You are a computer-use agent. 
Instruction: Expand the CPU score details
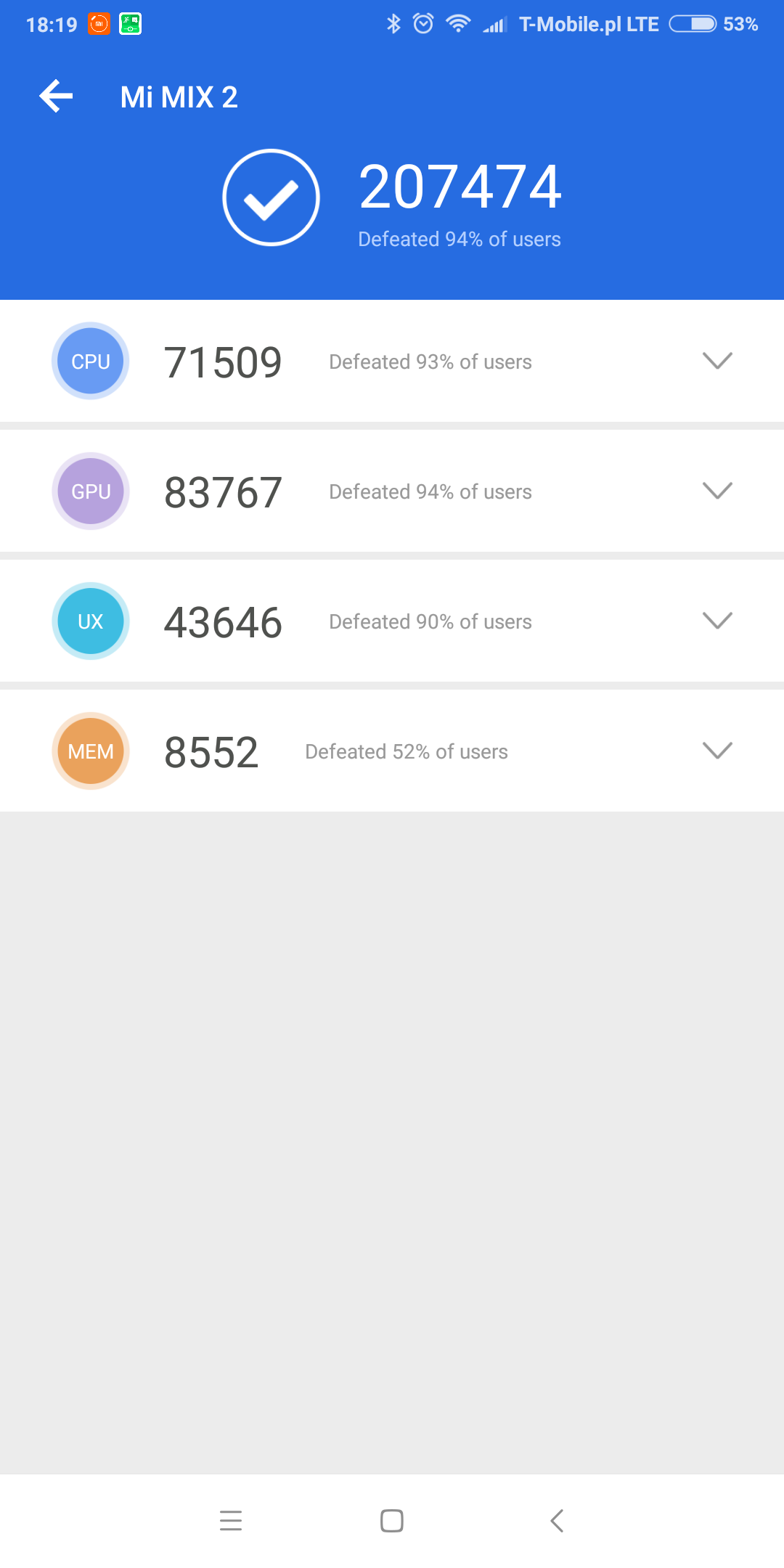coord(717,361)
